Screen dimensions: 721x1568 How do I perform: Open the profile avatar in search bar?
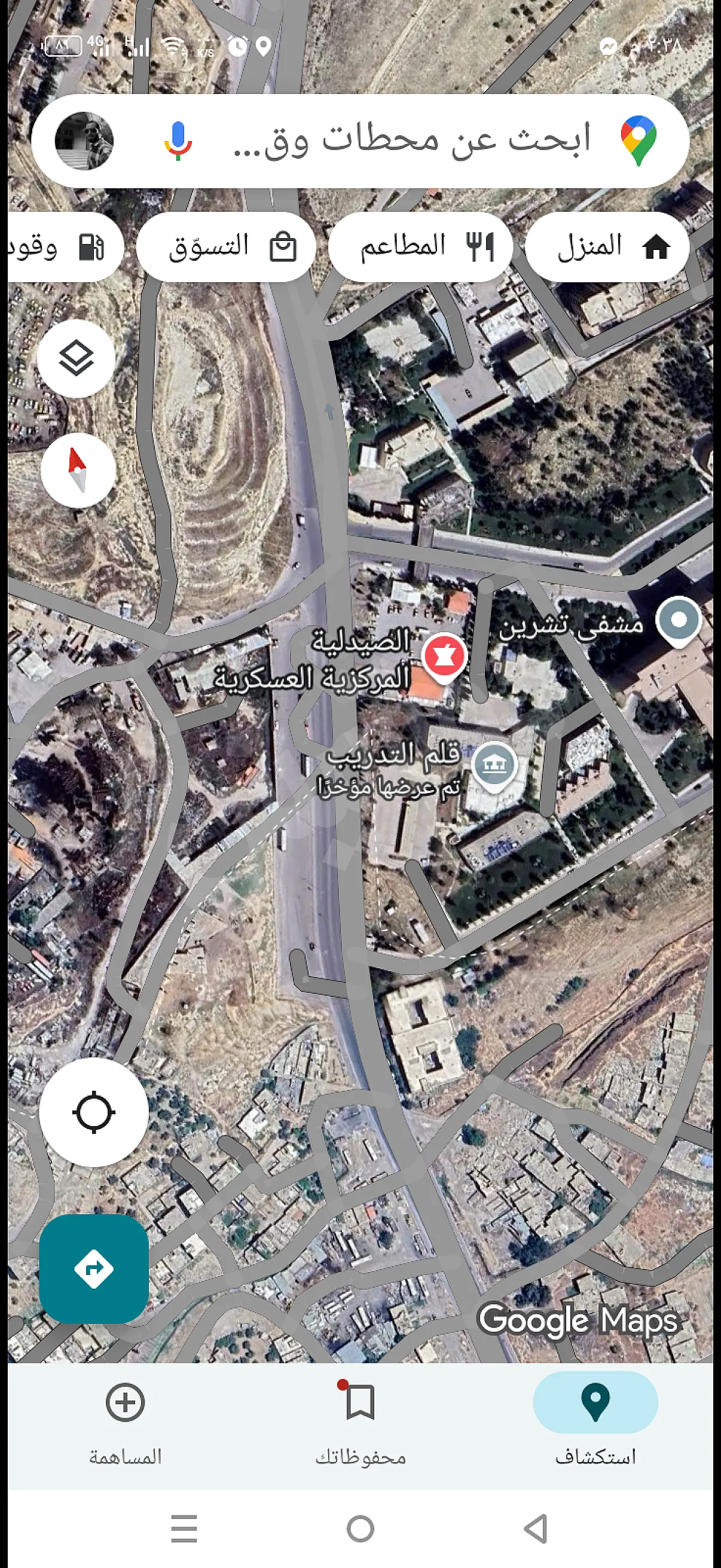coord(84,141)
